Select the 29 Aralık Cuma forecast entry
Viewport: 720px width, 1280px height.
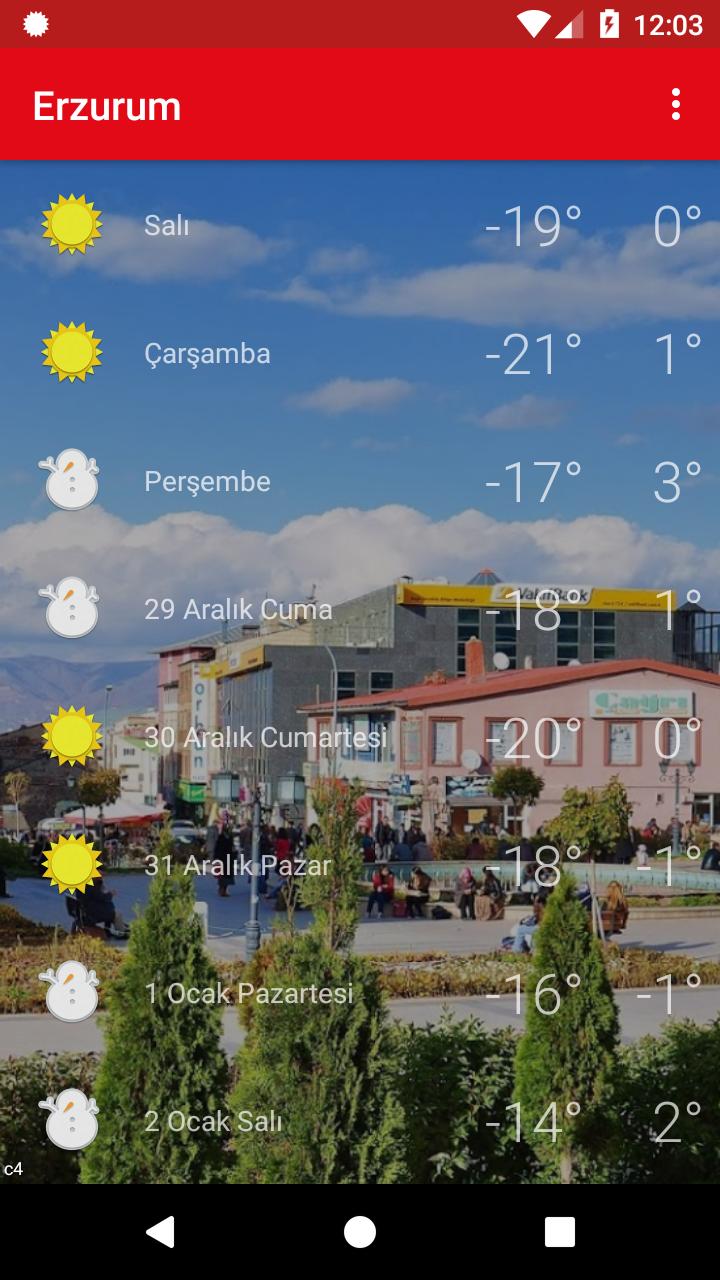pyautogui.click(x=360, y=609)
